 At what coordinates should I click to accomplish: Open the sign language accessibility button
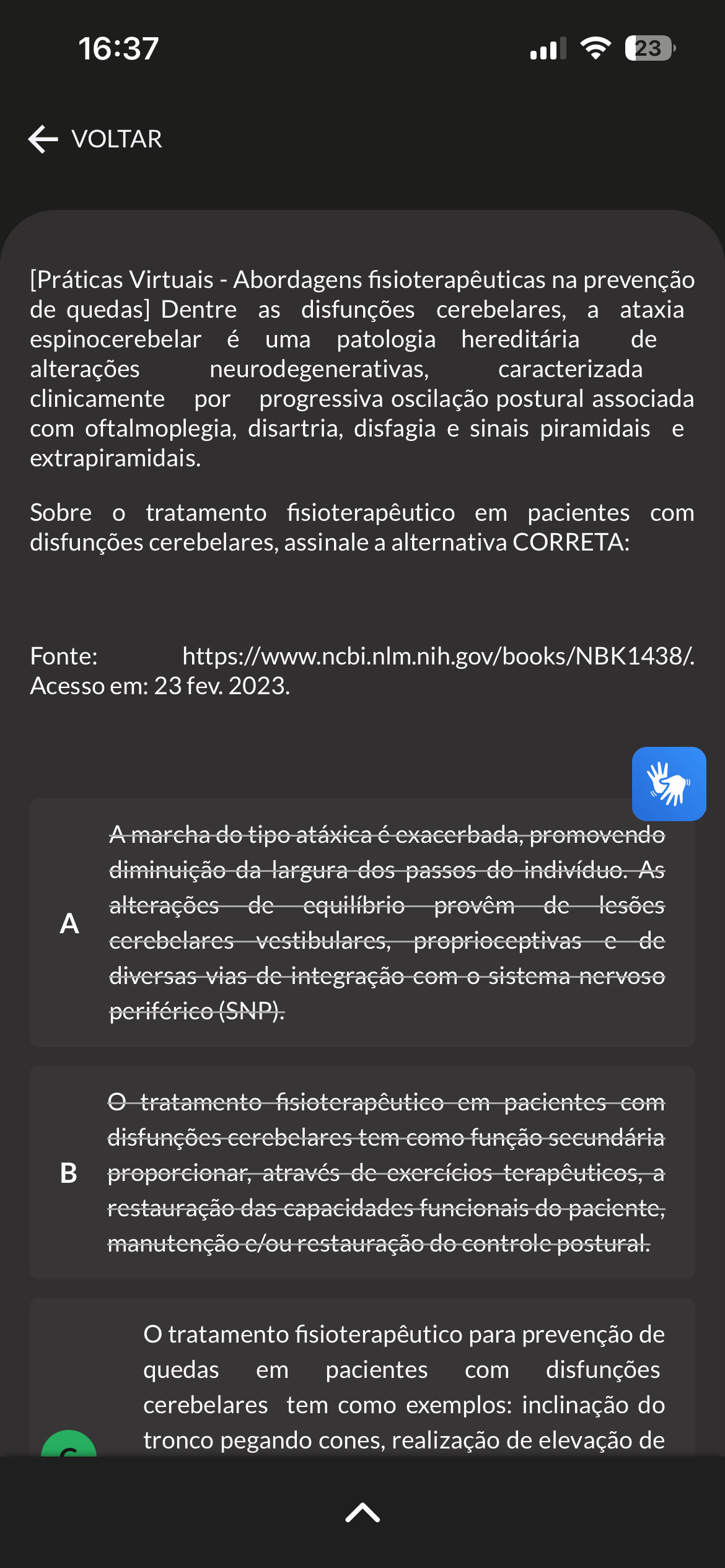tap(669, 783)
